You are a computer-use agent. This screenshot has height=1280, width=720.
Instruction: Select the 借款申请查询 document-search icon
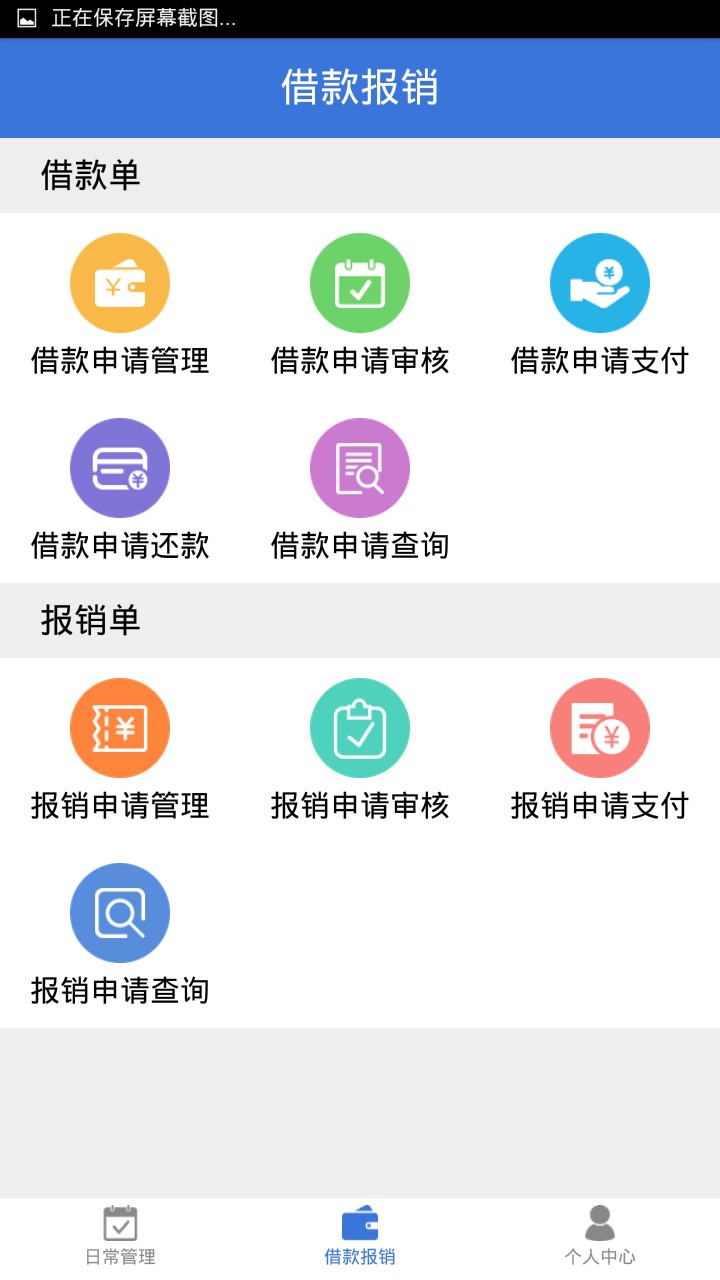point(360,467)
